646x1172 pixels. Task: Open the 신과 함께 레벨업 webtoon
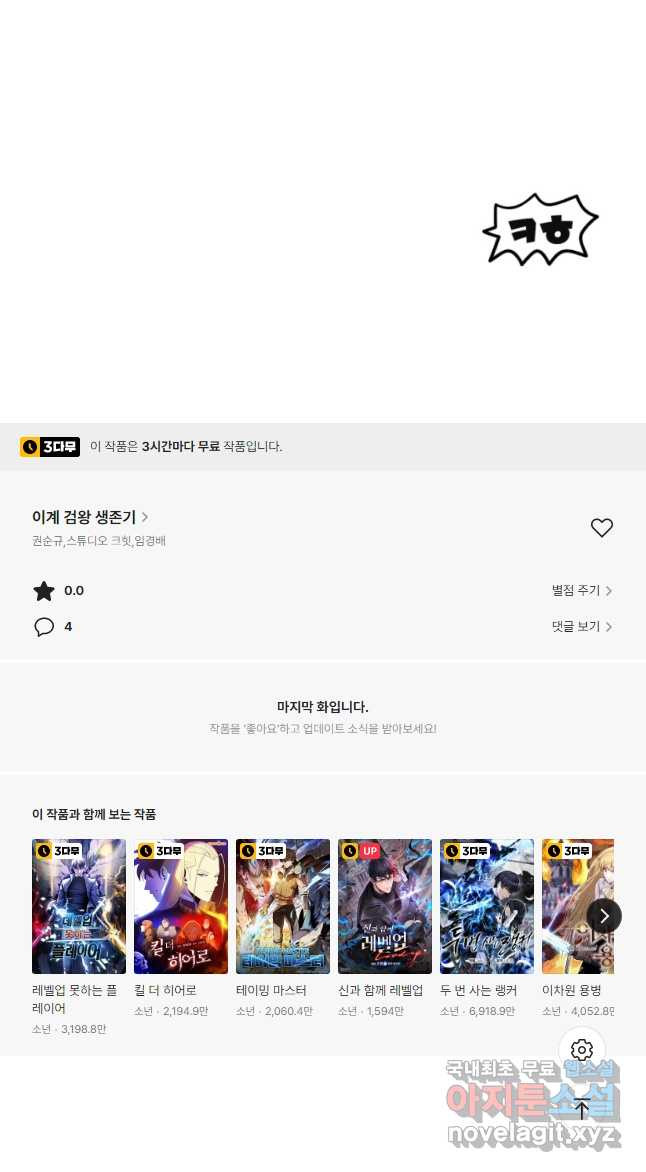[385, 906]
